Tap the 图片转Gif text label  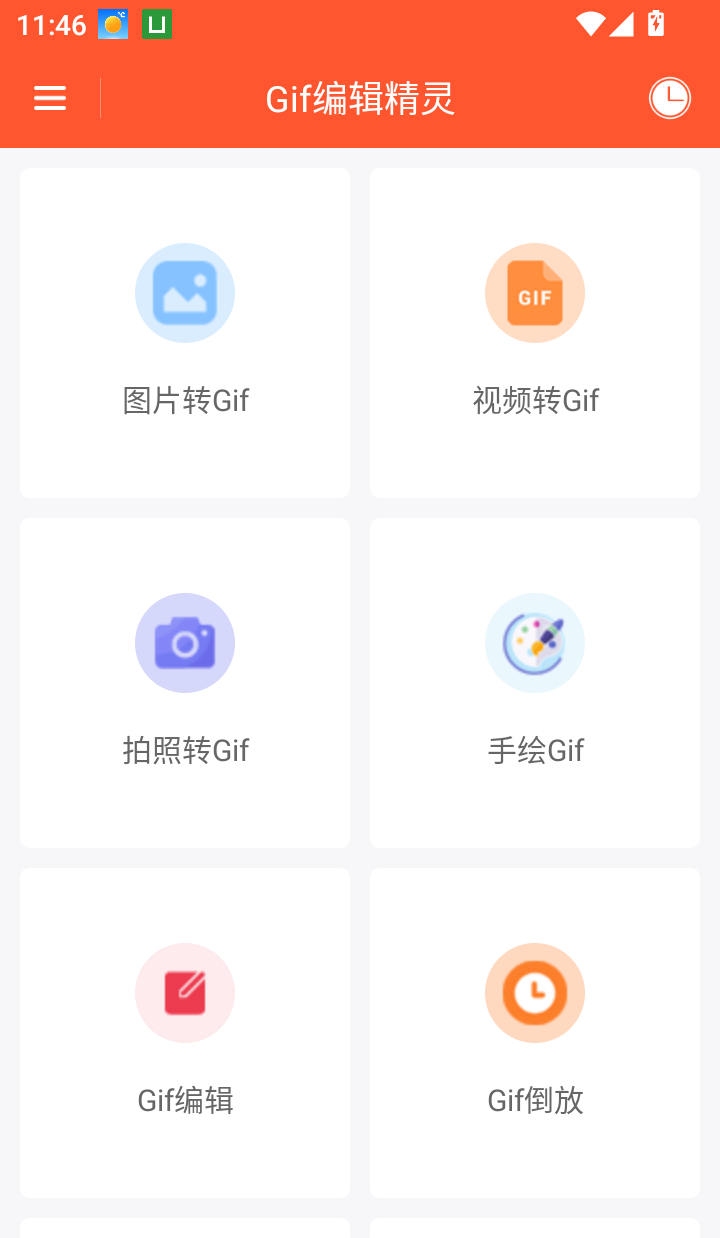(185, 401)
